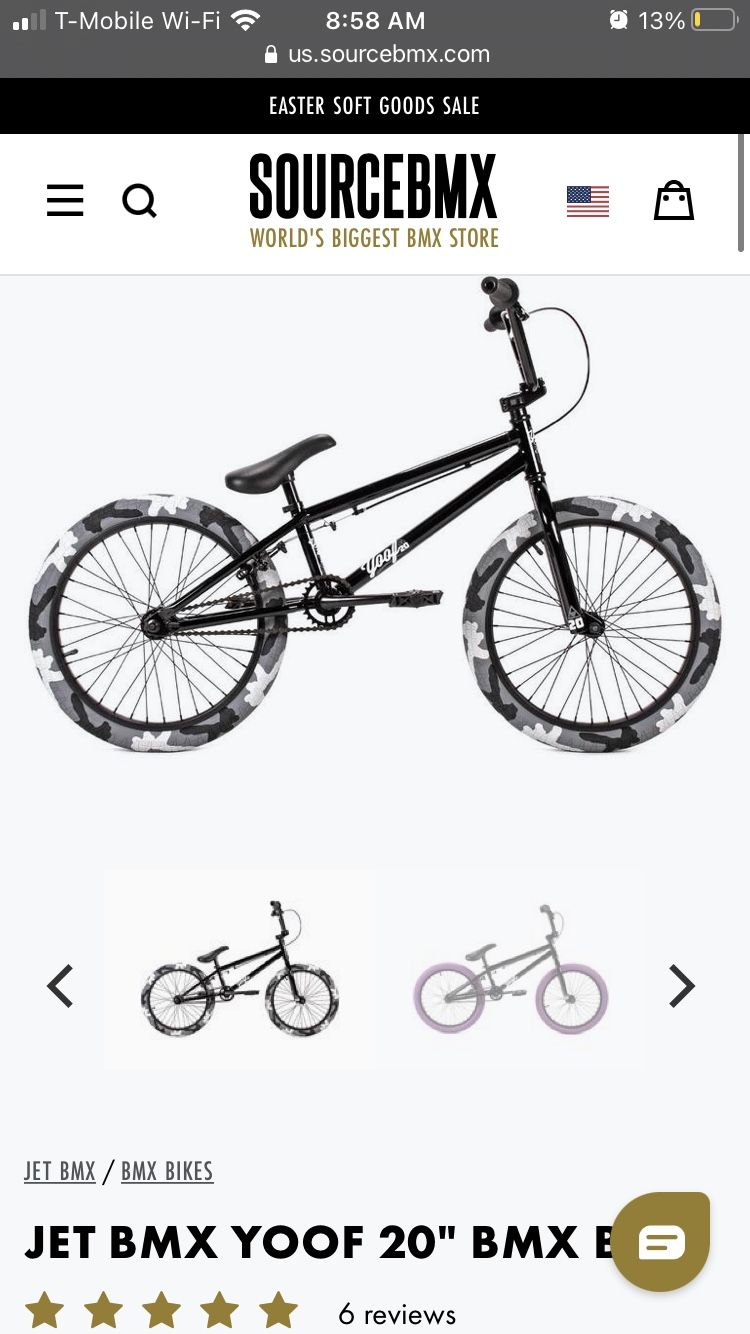Image resolution: width=750 pixels, height=1334 pixels.
Task: Show next image with right arrow
Action: click(x=682, y=986)
